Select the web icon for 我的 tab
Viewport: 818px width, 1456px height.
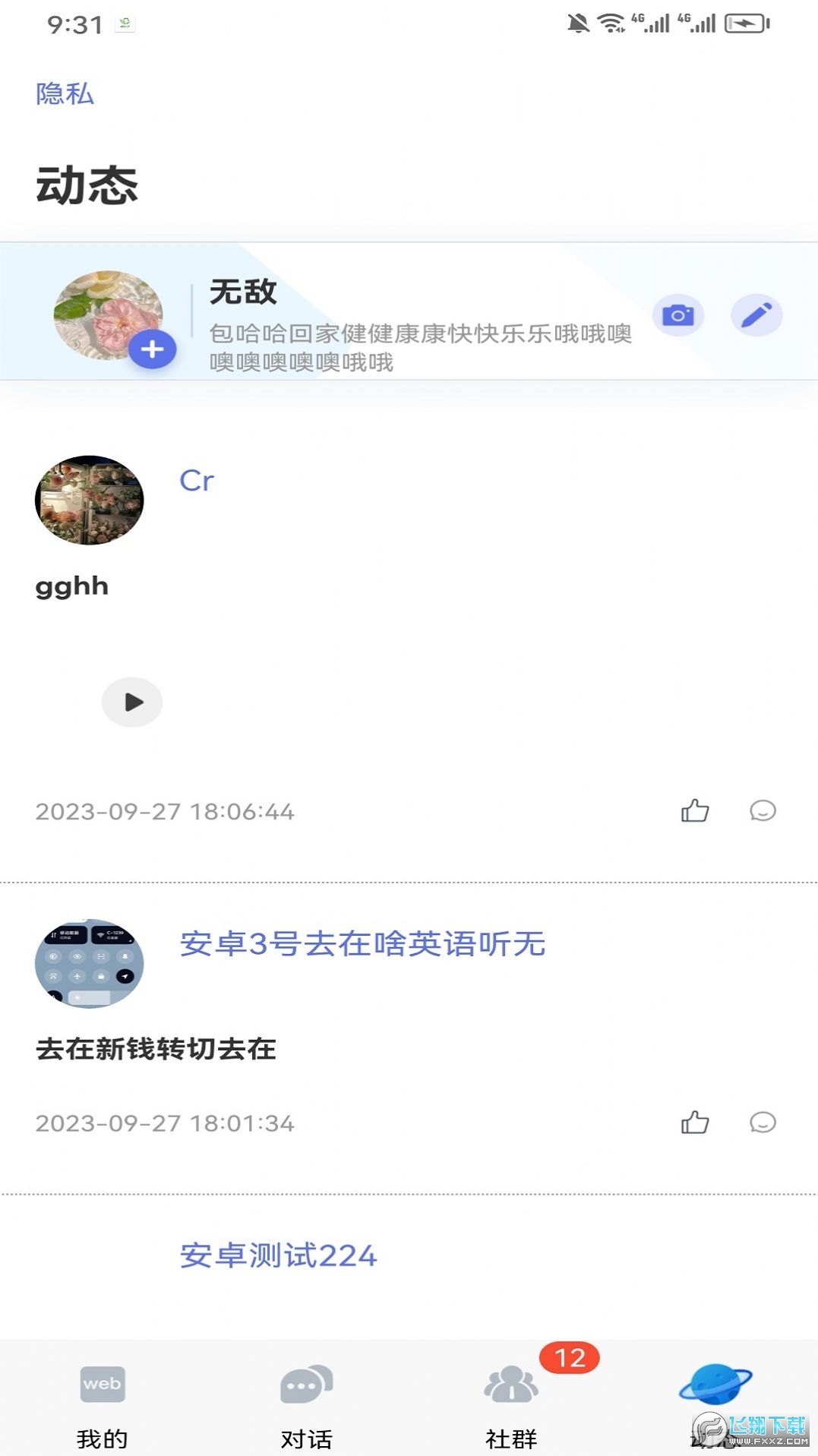tap(102, 1384)
